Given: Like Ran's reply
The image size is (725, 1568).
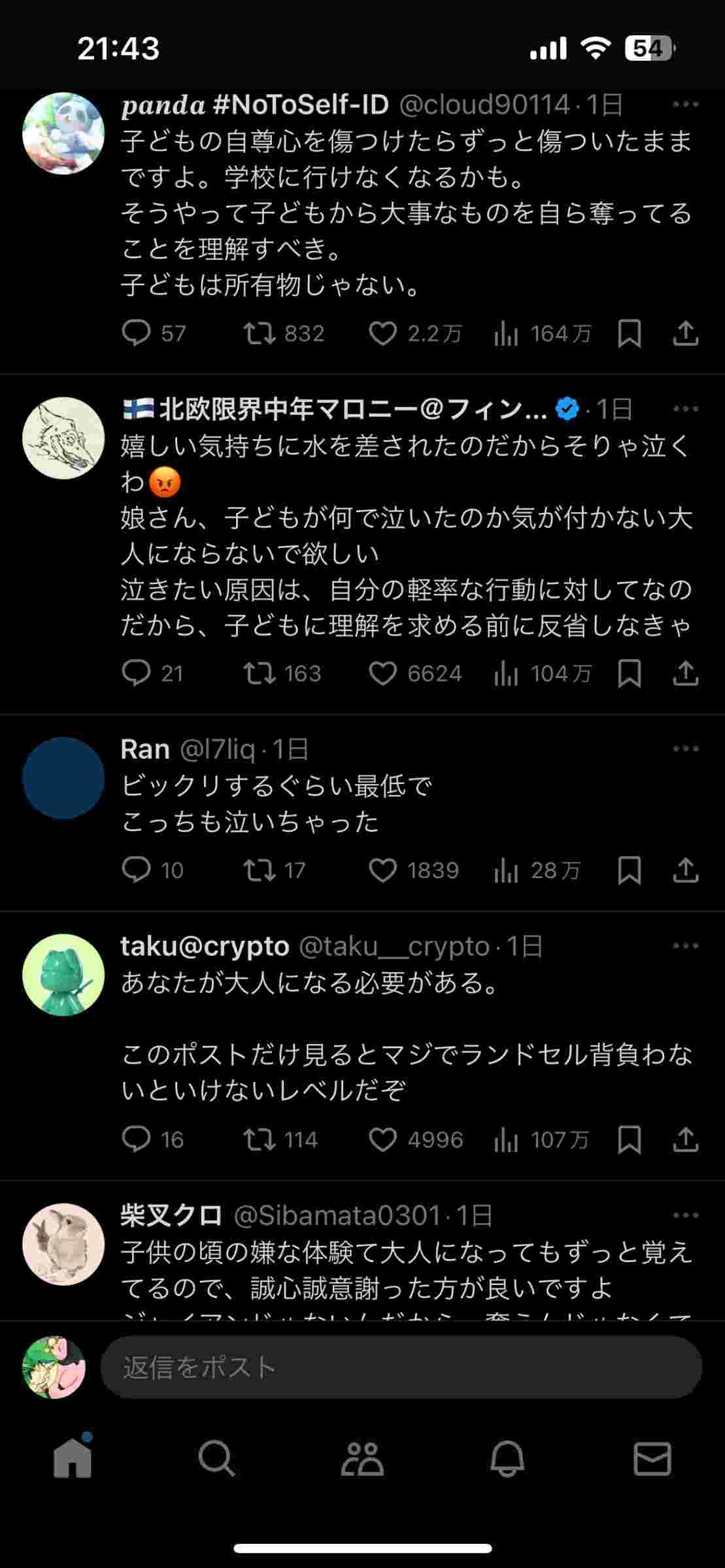Looking at the screenshot, I should 382,870.
